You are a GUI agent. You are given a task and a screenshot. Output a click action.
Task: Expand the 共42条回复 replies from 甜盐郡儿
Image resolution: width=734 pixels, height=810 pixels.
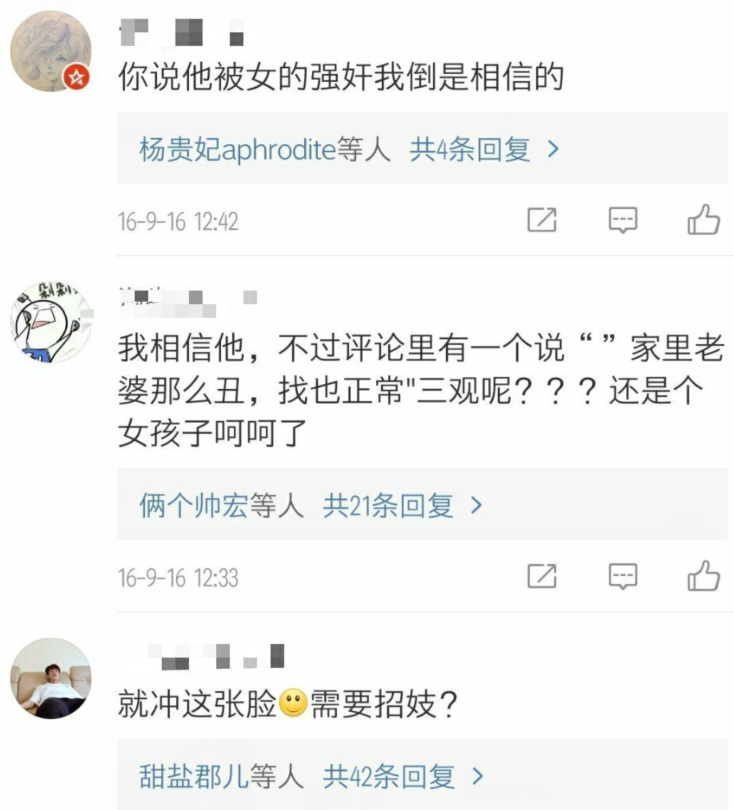(x=403, y=775)
